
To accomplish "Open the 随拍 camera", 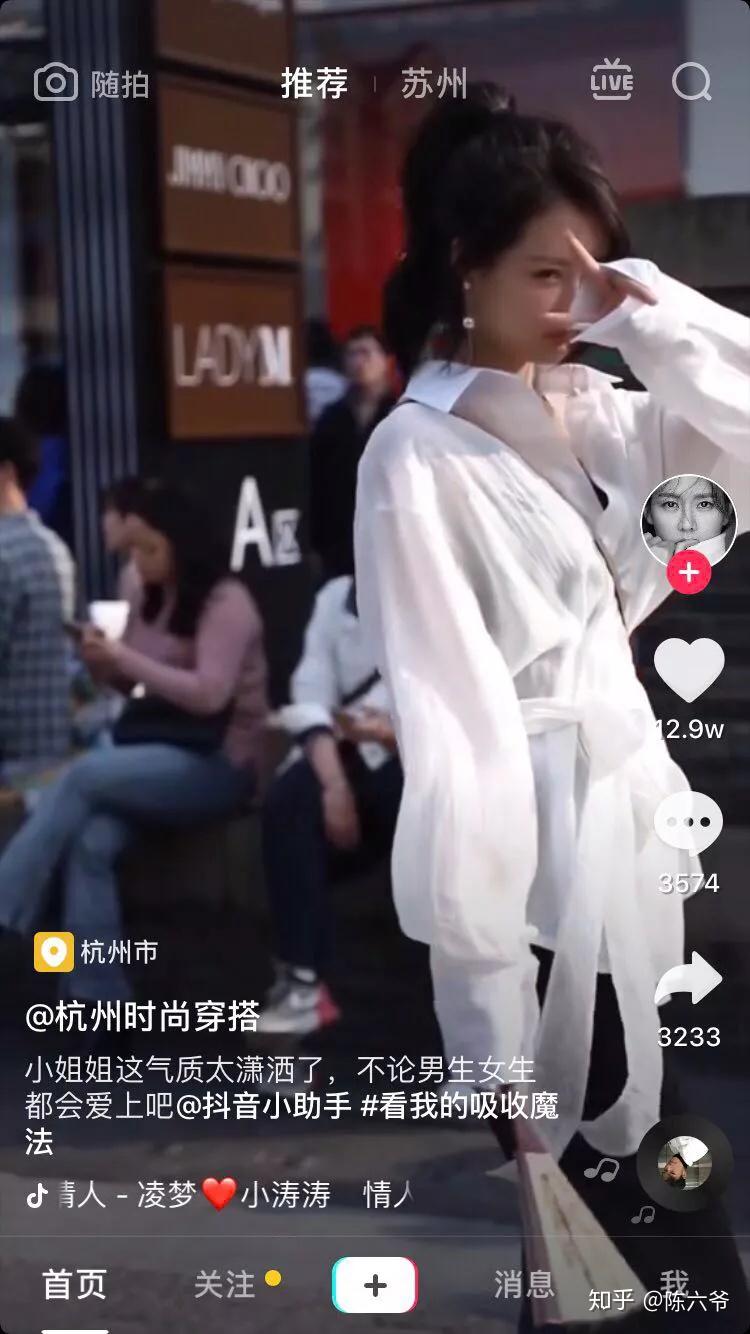I will click(91, 84).
